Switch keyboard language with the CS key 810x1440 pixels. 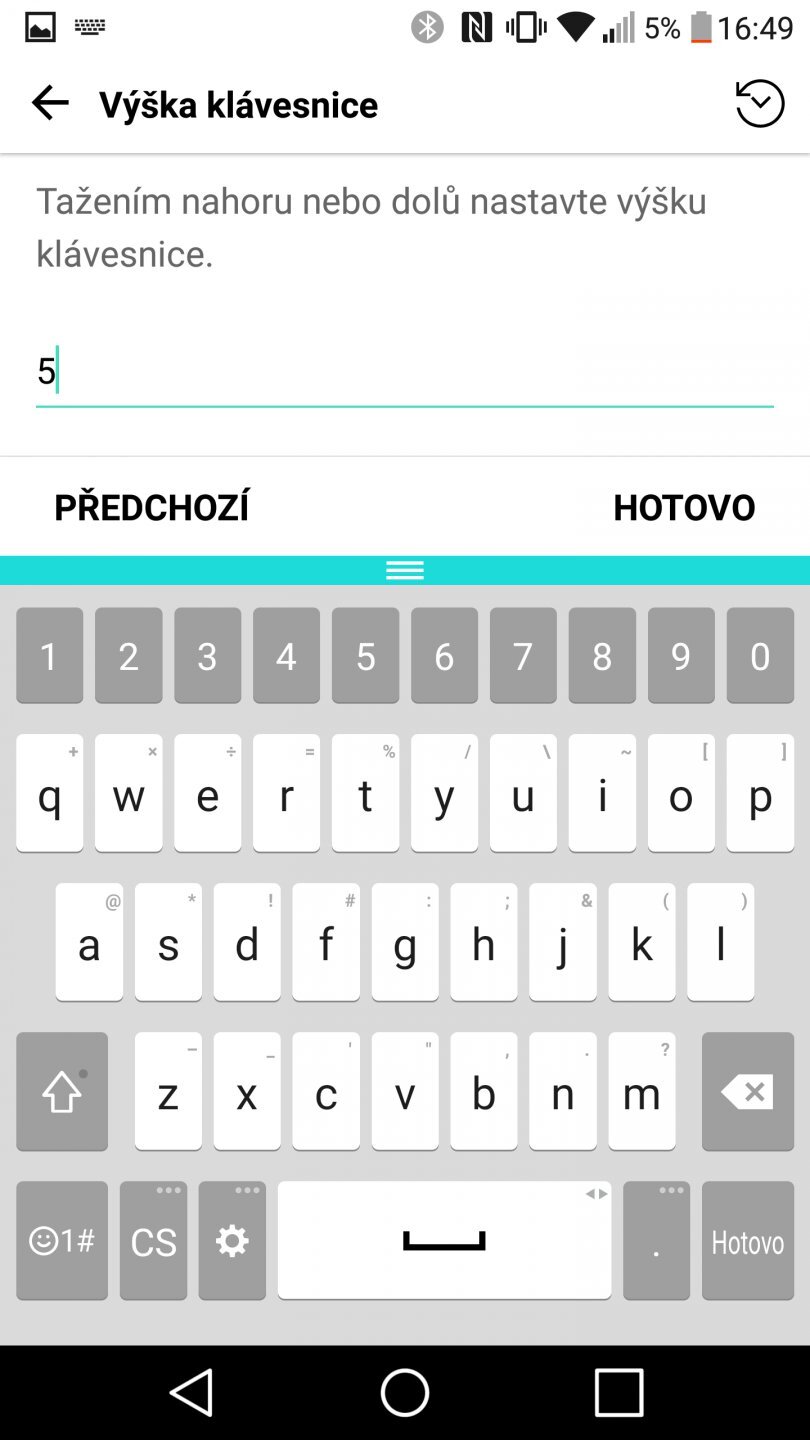152,1240
